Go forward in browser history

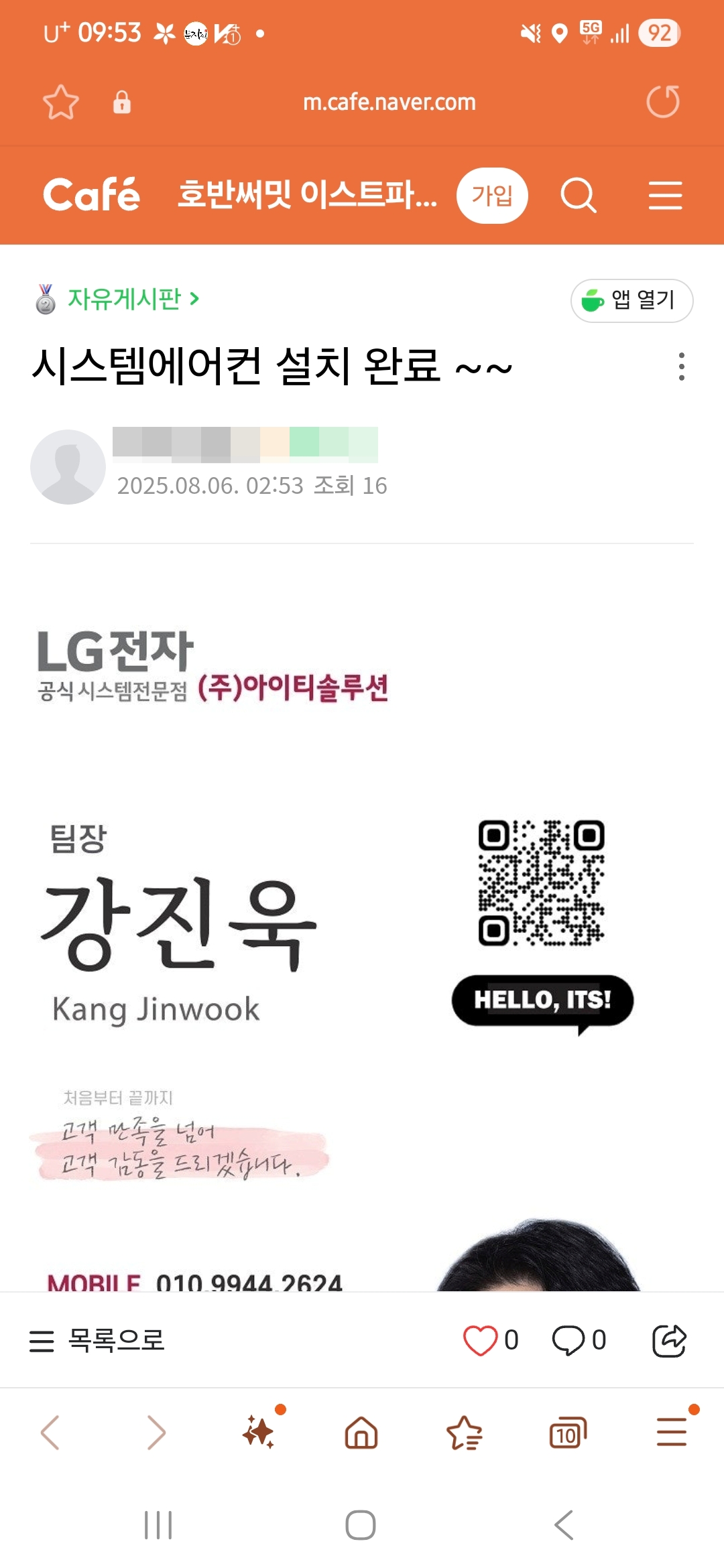click(156, 1433)
